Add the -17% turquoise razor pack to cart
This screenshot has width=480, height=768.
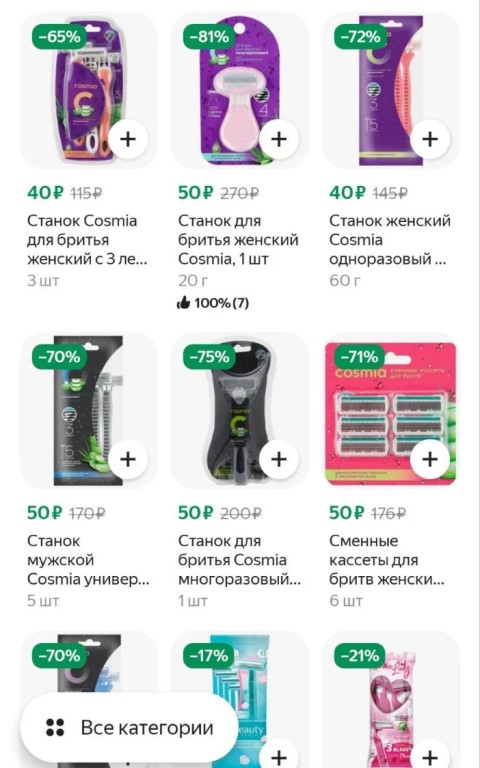[x=279, y=756]
